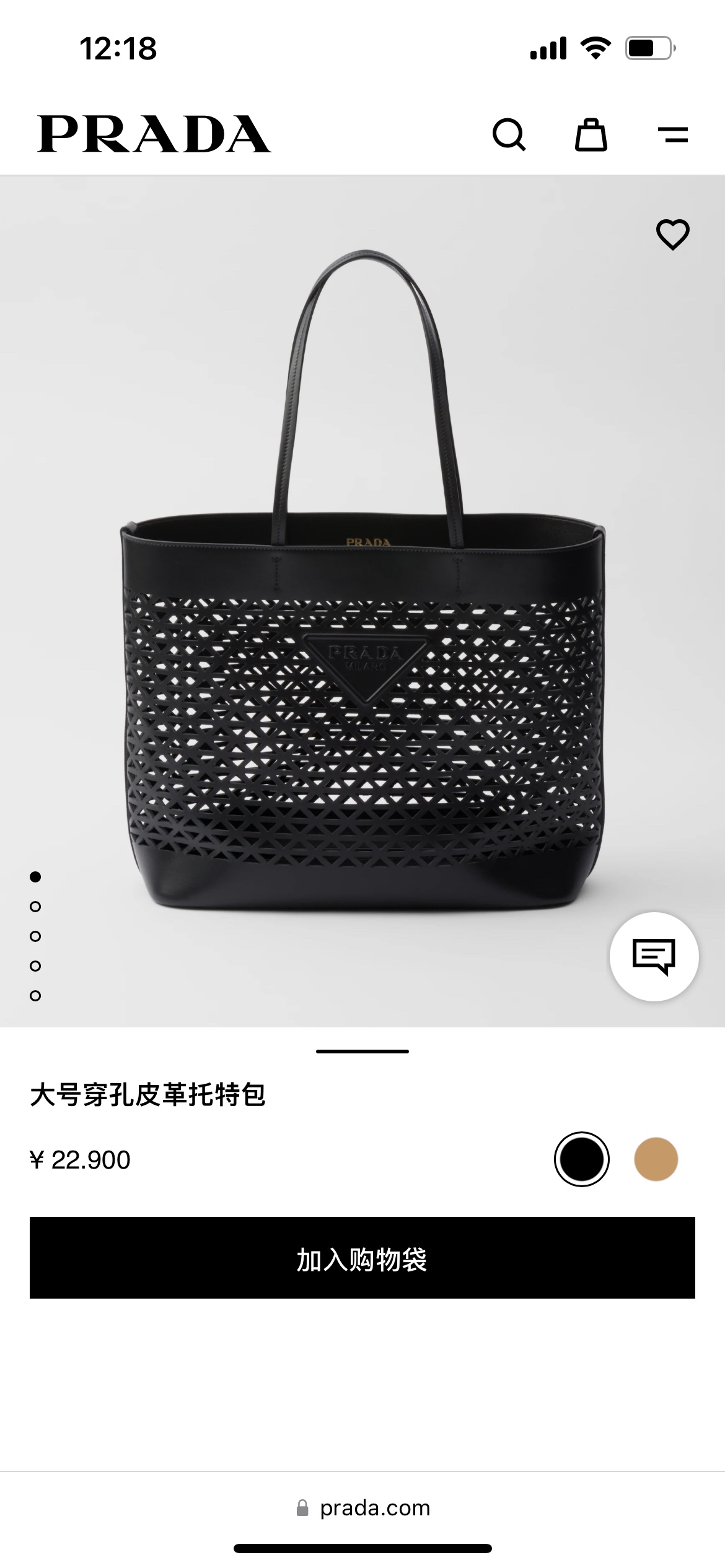Select the tan color swatch
Screen dimensions: 725x1568
tap(656, 1159)
